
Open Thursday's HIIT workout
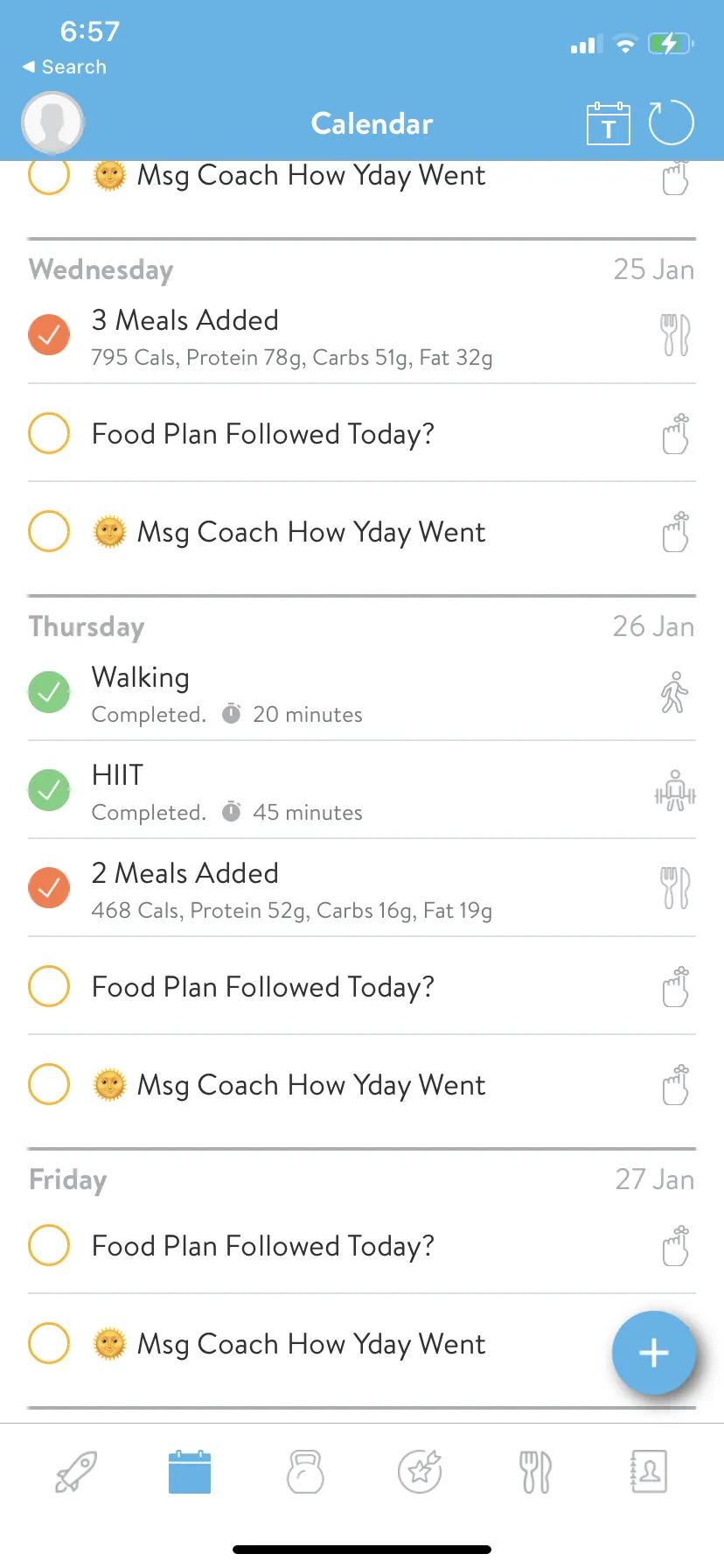click(x=362, y=791)
